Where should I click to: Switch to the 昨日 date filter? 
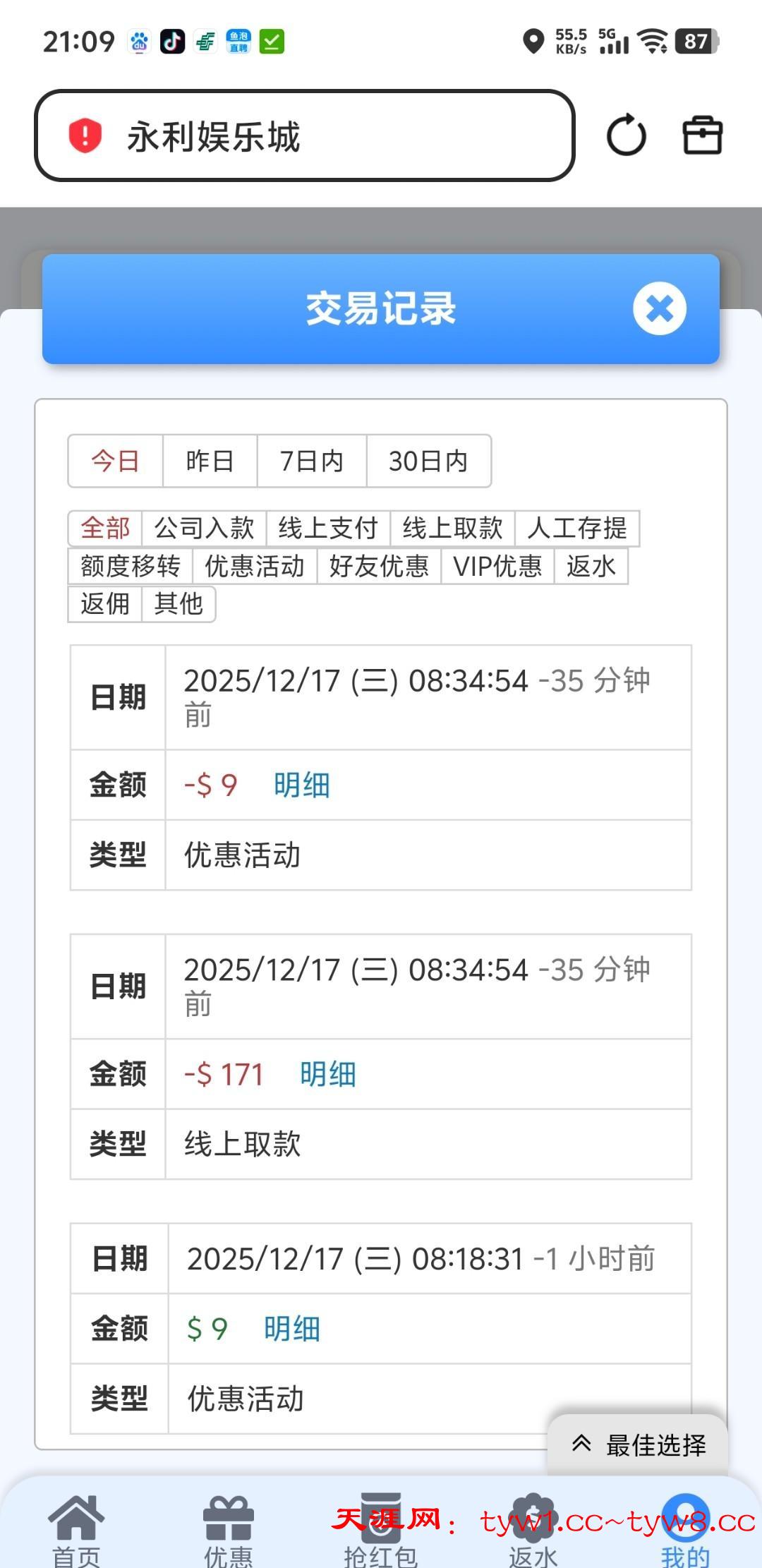[210, 461]
